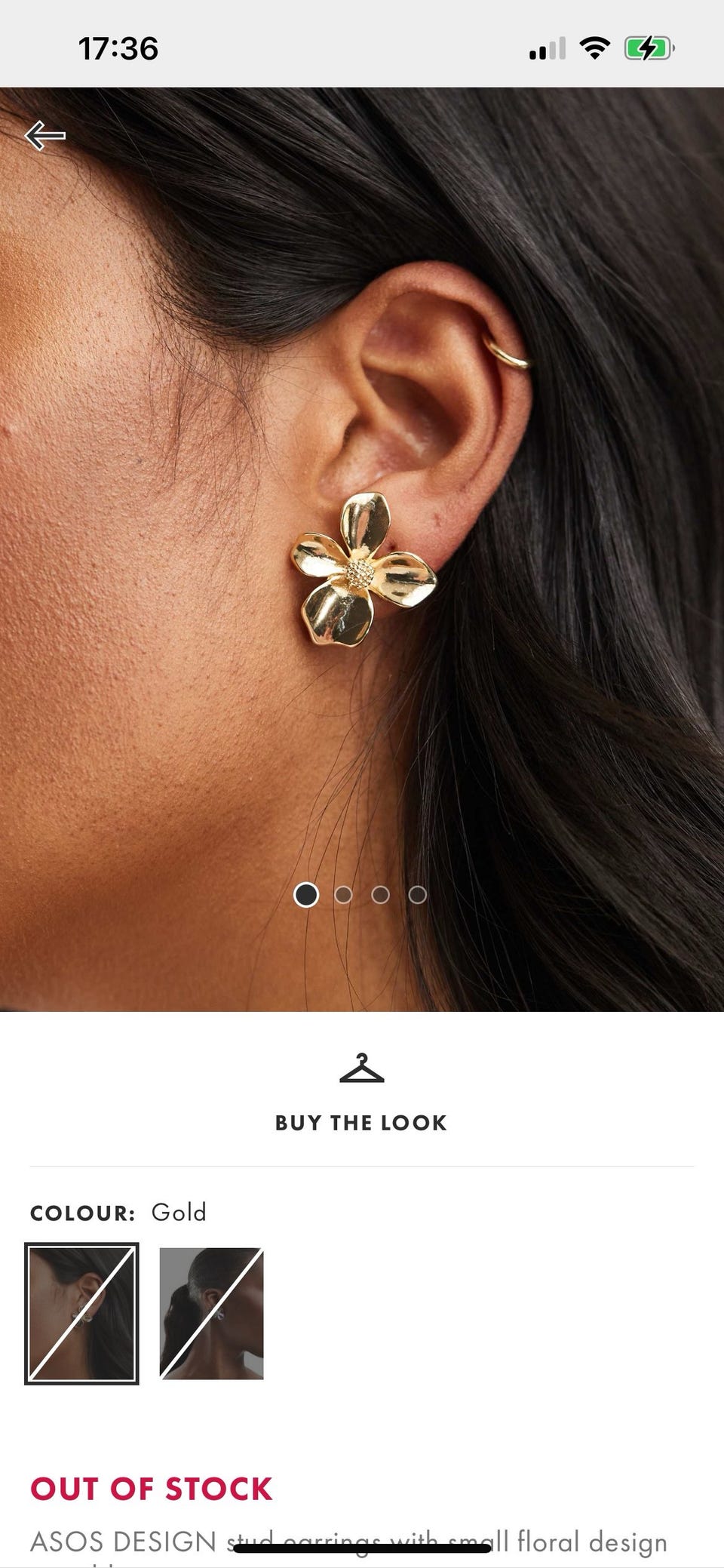Tap Buy The Look hanger button
Image resolution: width=724 pixels, height=1568 pixels.
(361, 1092)
